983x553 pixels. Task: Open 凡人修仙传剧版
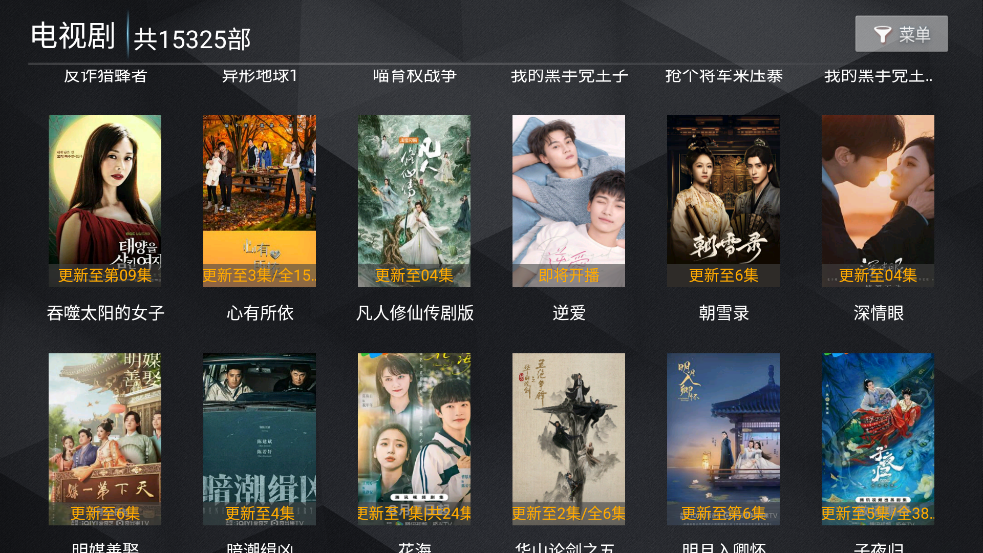(414, 201)
